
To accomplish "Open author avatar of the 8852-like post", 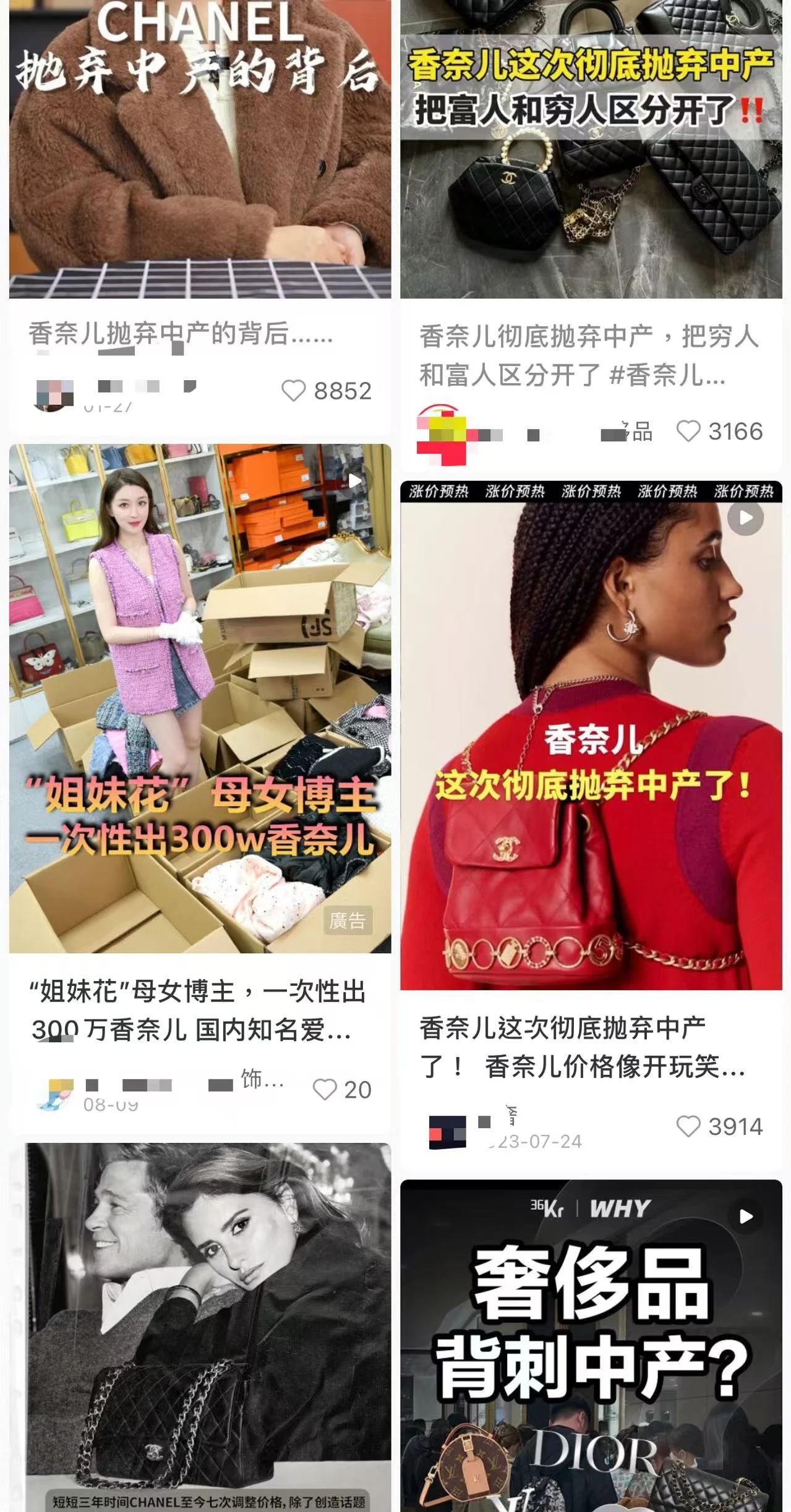I will point(54,394).
